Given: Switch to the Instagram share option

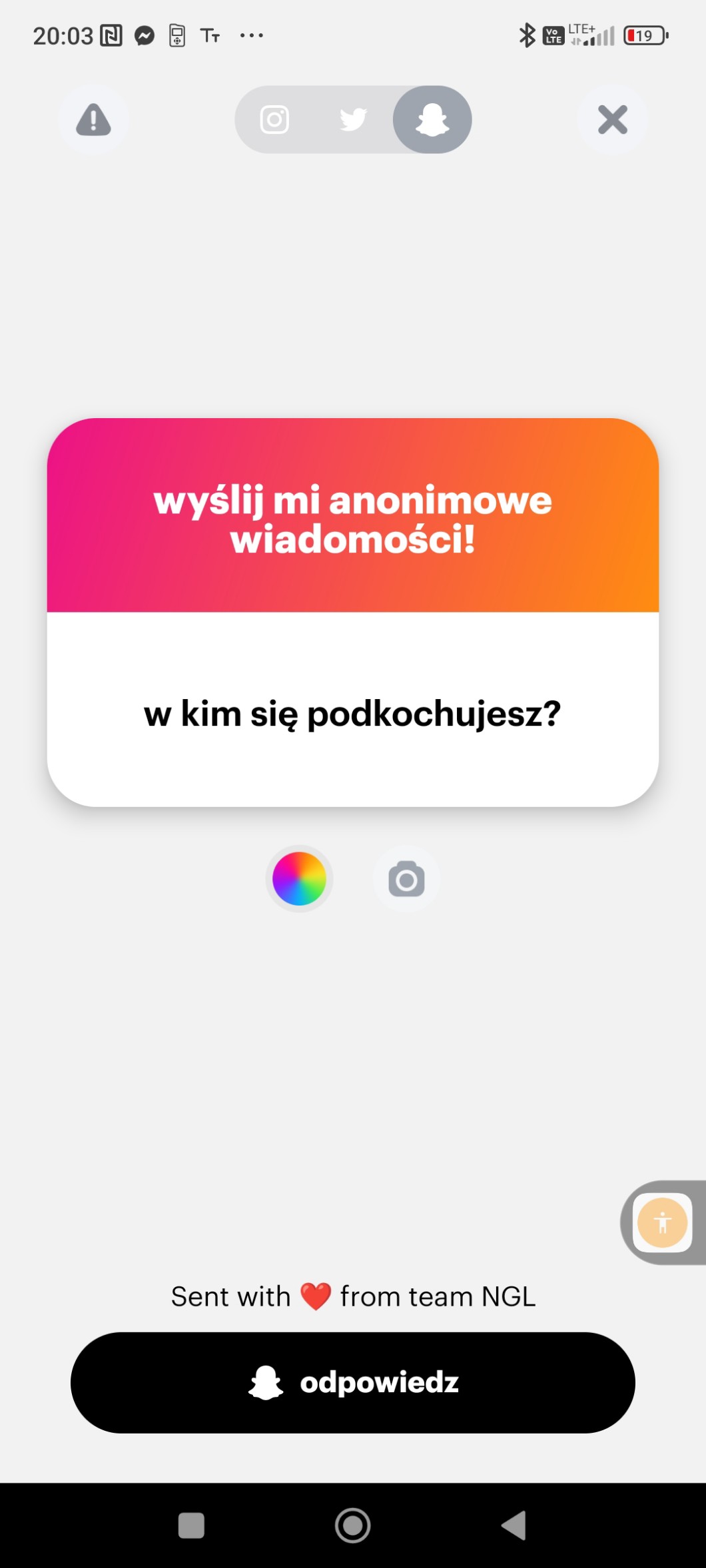Looking at the screenshot, I should click(x=274, y=120).
